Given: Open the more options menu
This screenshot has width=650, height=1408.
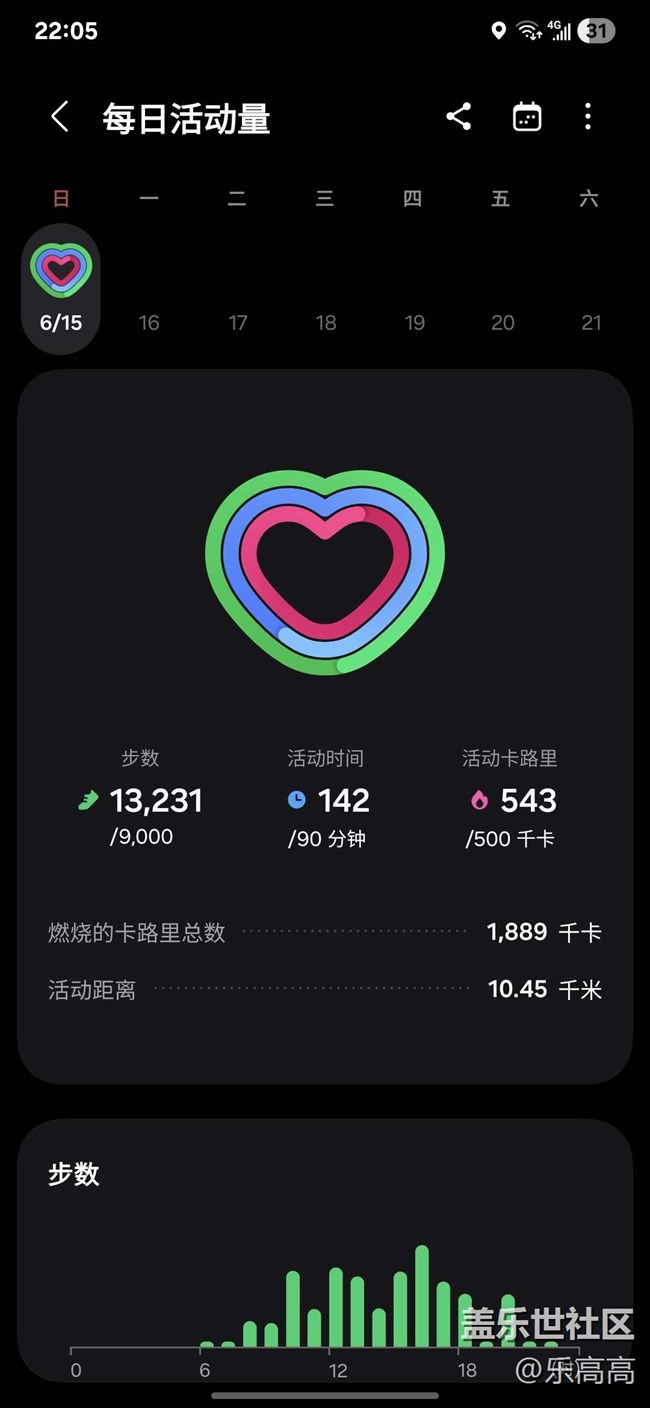Looking at the screenshot, I should [588, 117].
